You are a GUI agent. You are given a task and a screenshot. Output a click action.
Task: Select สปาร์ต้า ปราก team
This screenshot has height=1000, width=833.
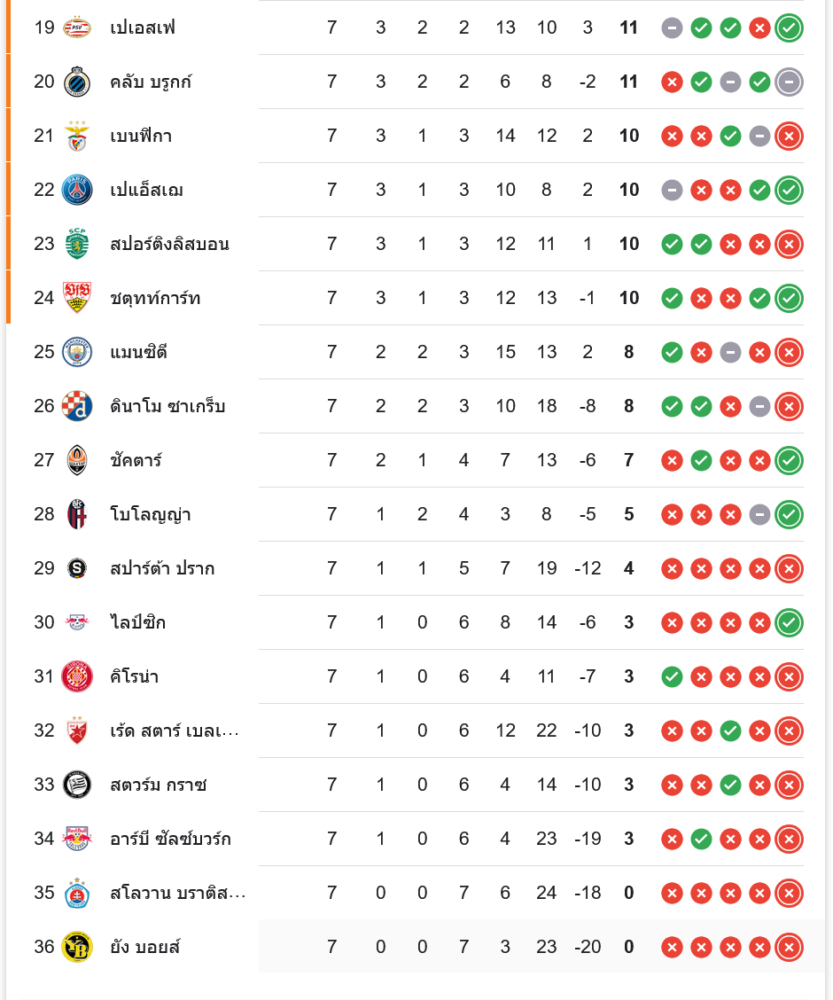(x=162, y=568)
